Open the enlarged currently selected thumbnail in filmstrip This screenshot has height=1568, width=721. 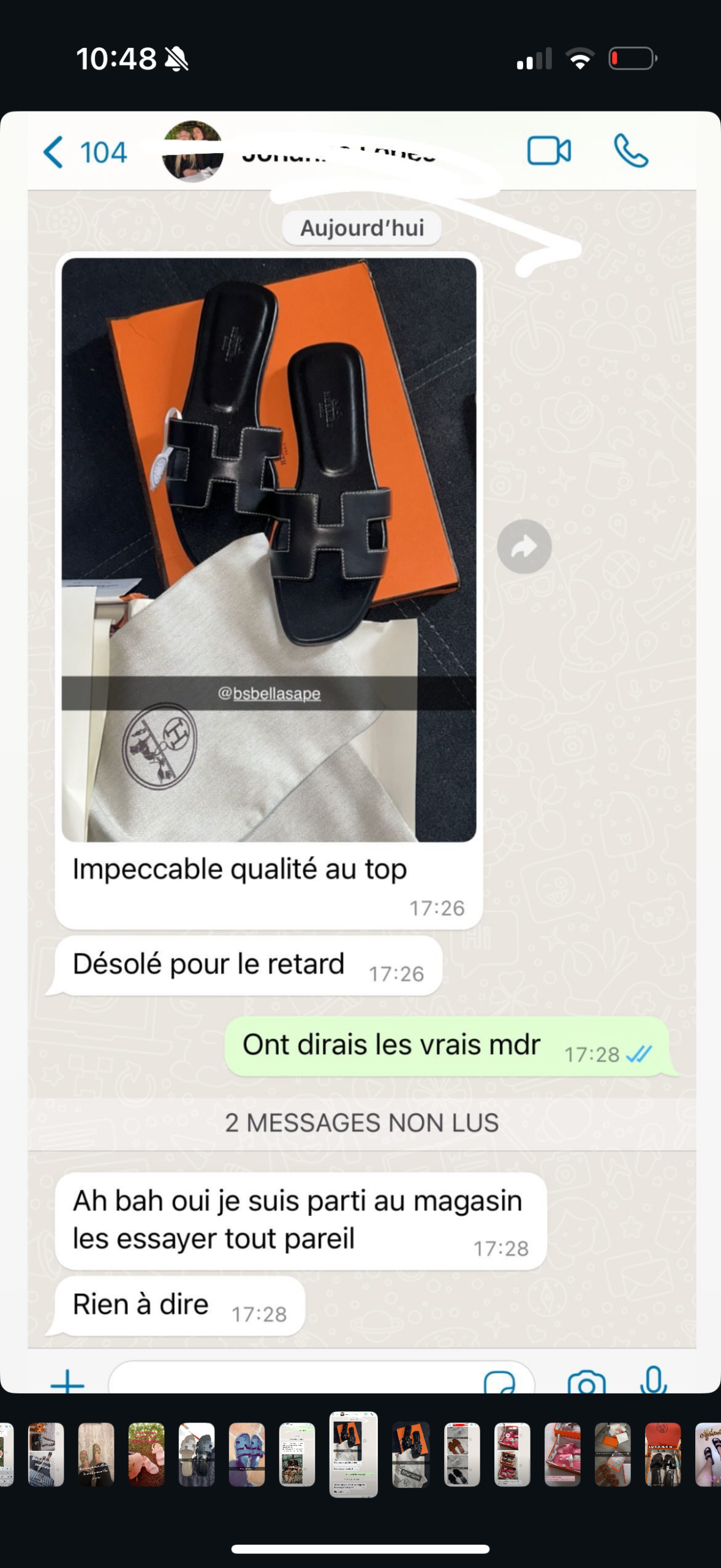pyautogui.click(x=353, y=1454)
